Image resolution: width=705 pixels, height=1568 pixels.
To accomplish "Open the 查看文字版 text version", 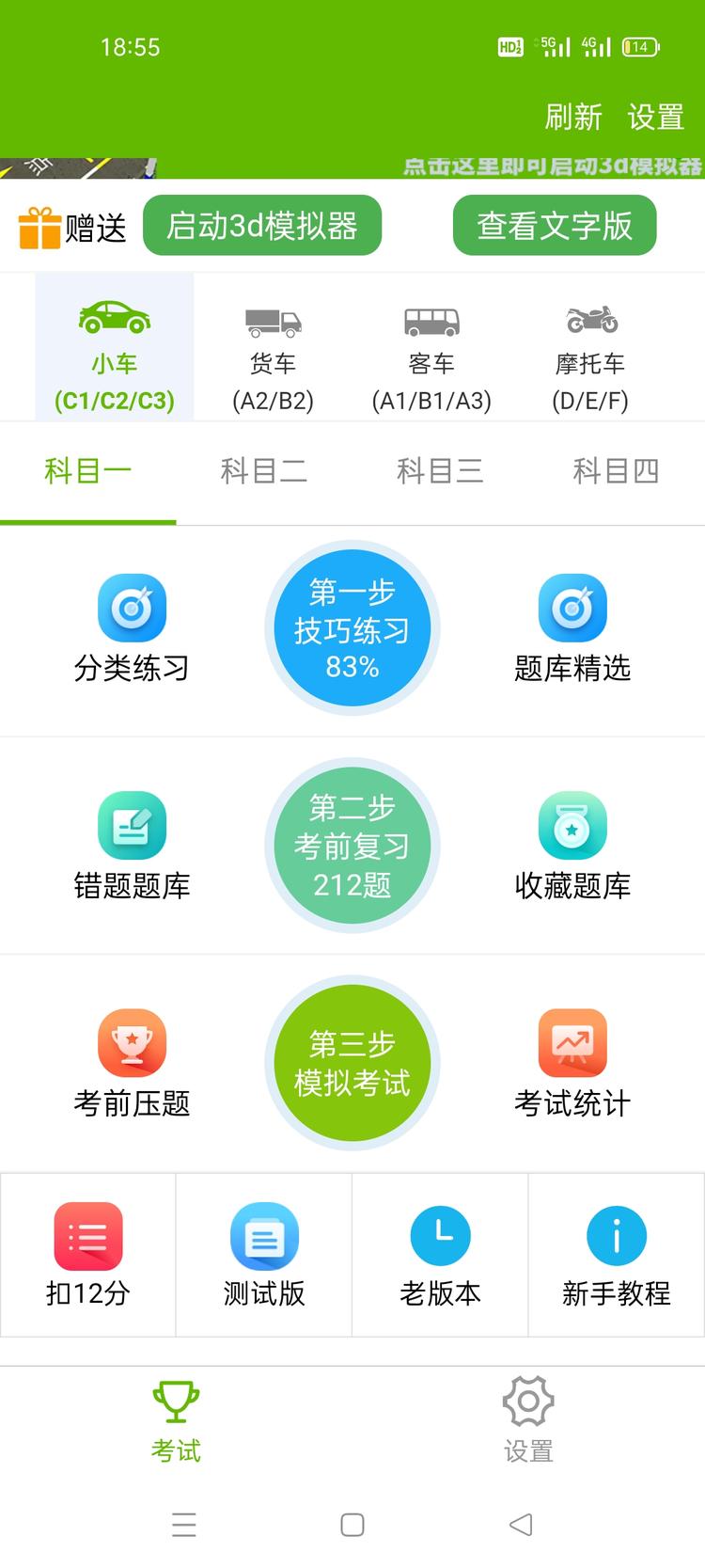I will [x=555, y=225].
